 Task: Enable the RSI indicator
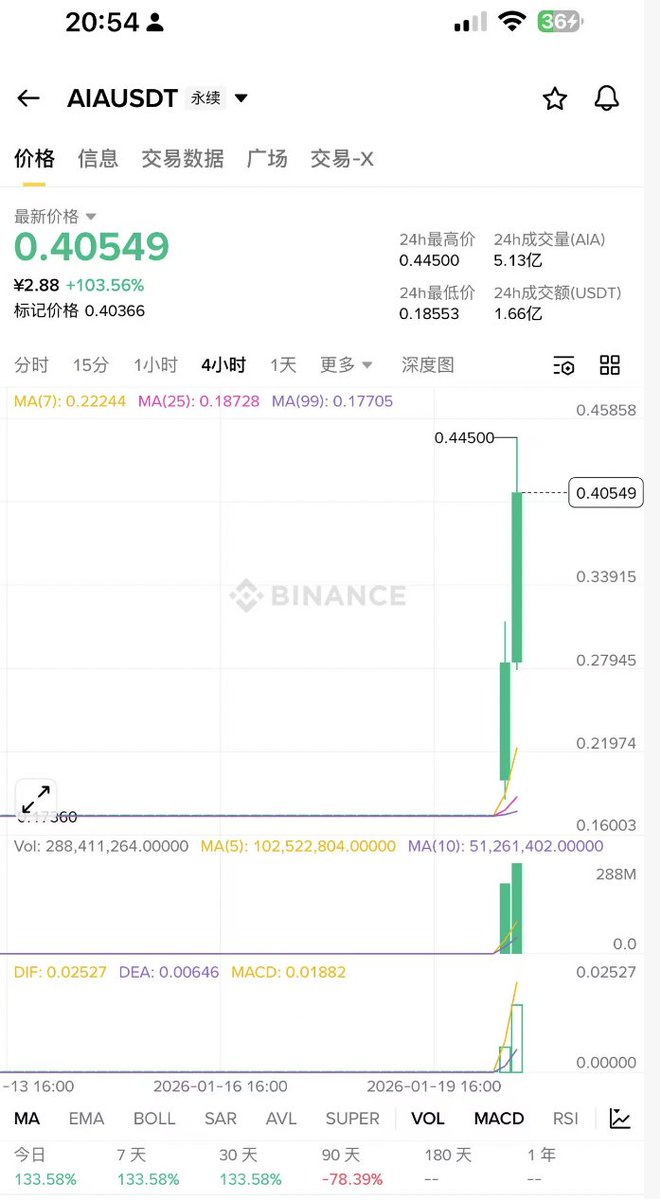tap(566, 1118)
